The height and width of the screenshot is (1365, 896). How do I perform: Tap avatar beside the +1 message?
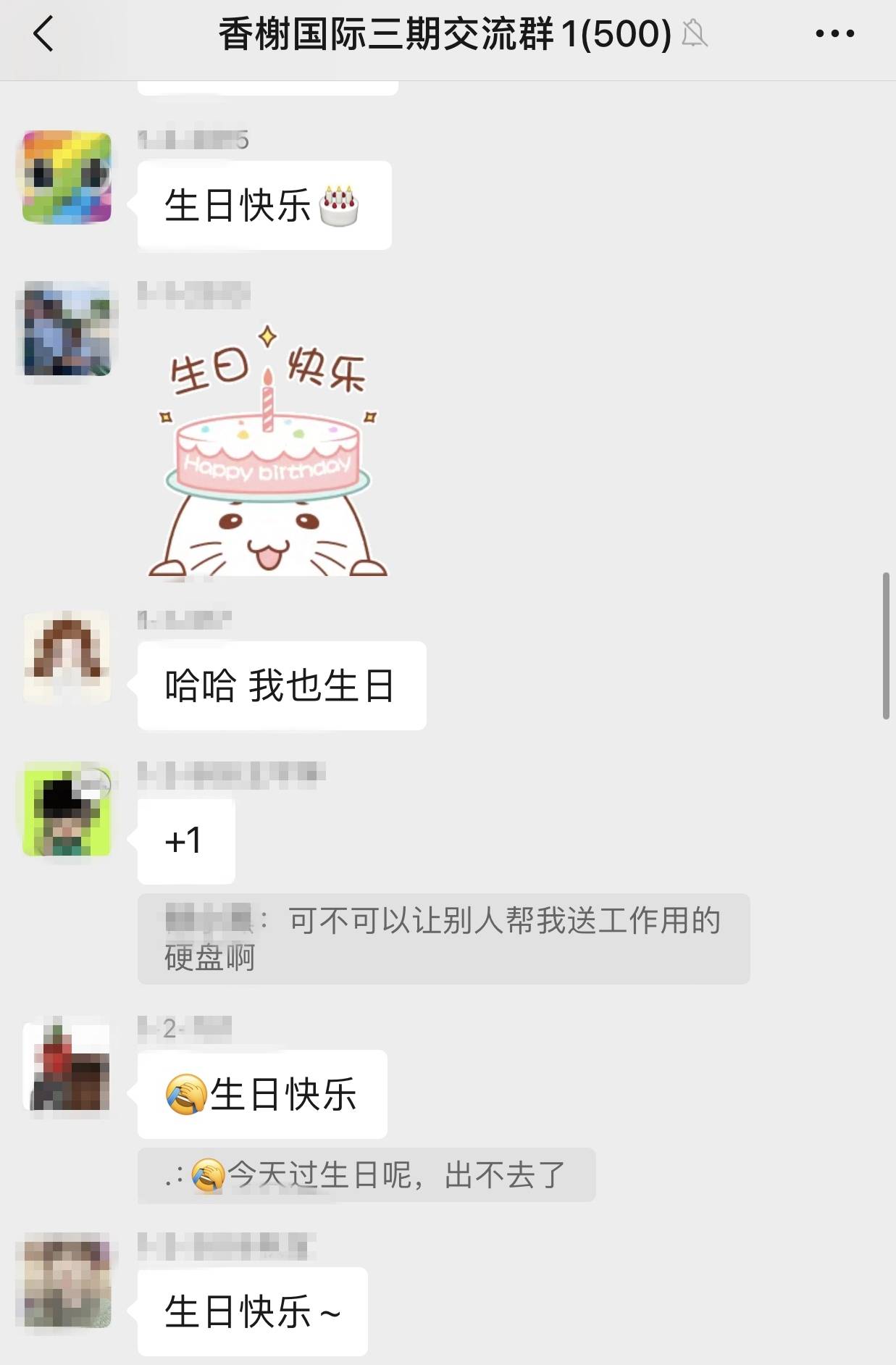tap(67, 811)
